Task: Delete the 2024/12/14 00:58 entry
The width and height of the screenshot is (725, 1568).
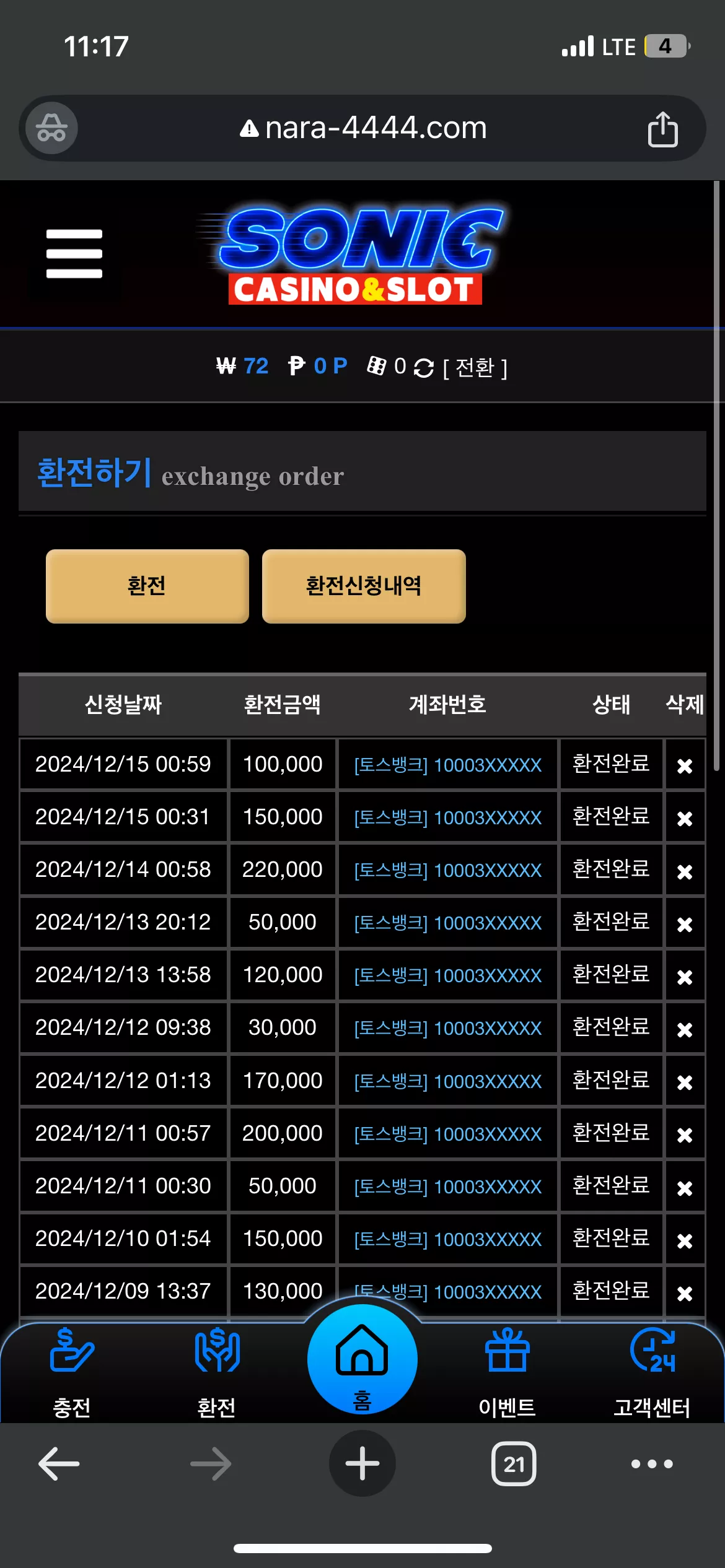Action: pyautogui.click(x=685, y=871)
